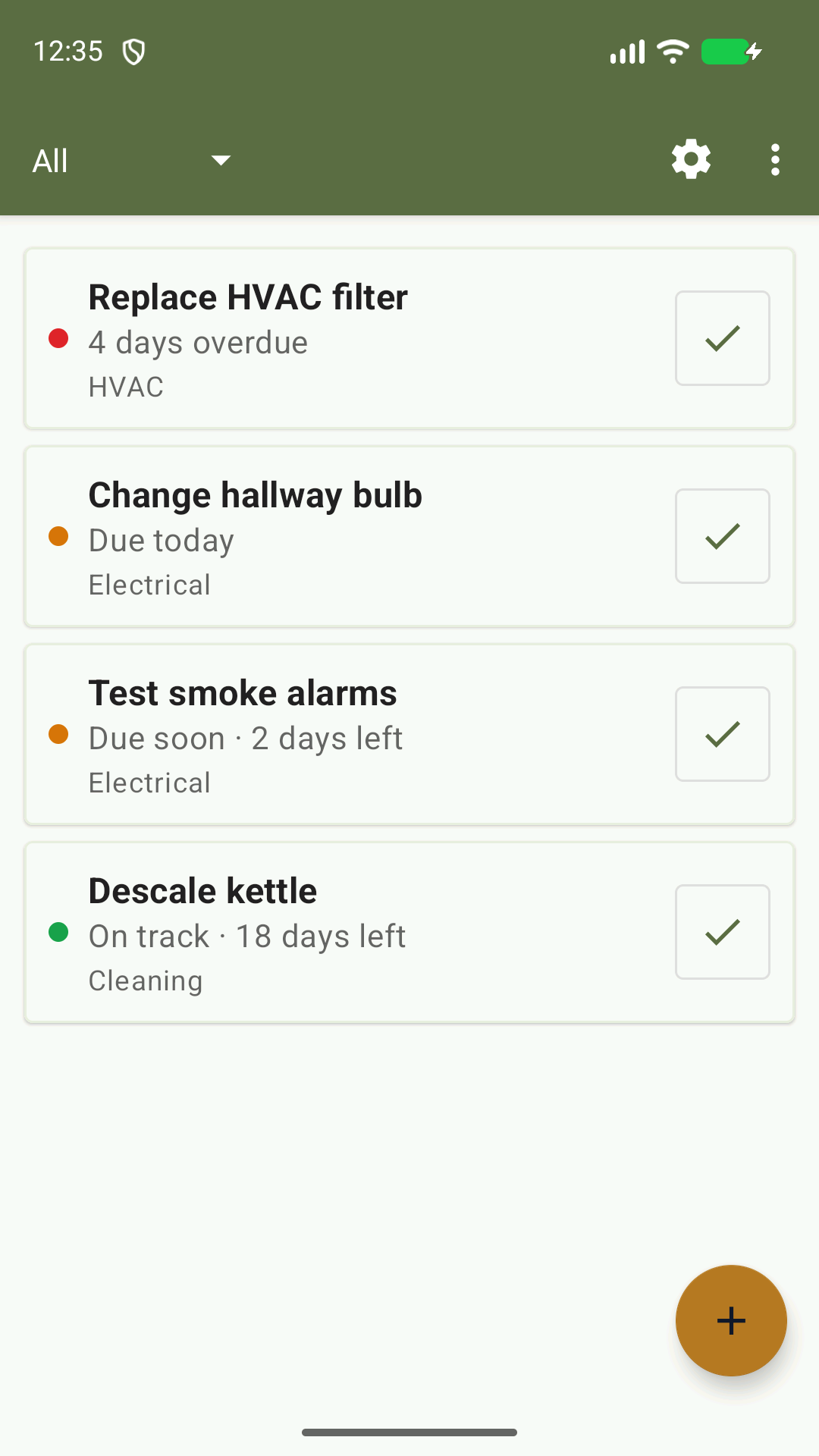View the Descale kettle task card
The height and width of the screenshot is (1456, 819).
pyautogui.click(x=409, y=932)
